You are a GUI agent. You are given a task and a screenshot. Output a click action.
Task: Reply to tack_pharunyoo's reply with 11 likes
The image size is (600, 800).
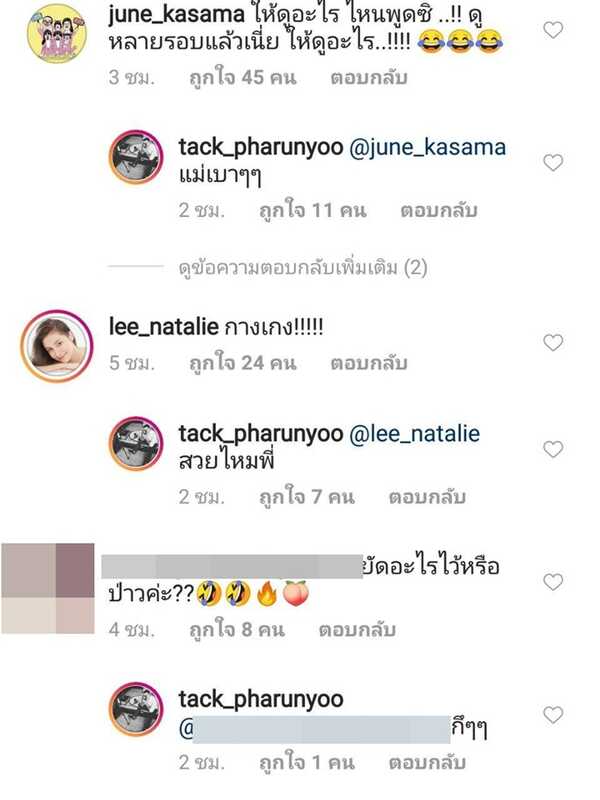click(x=438, y=211)
